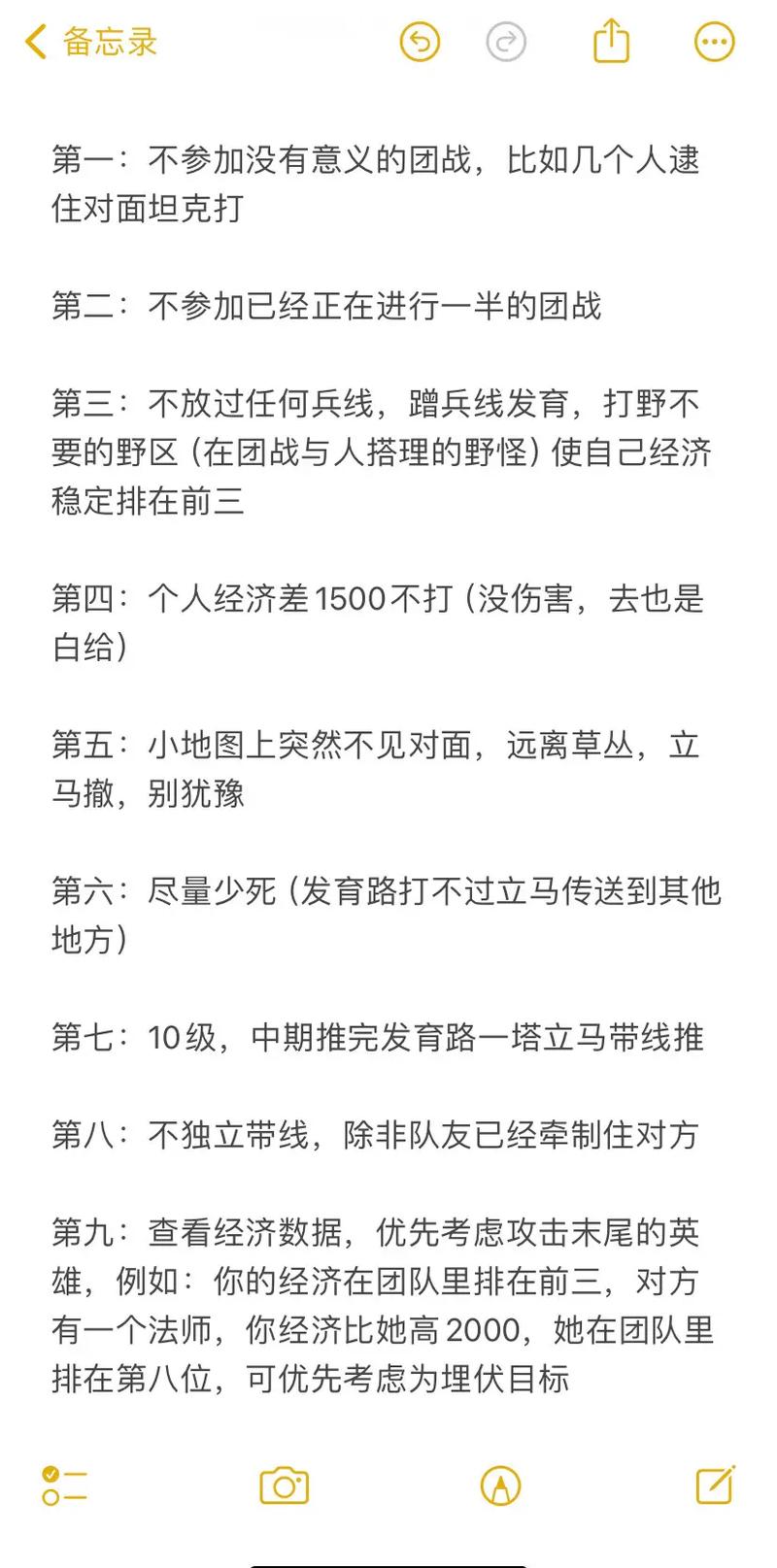Image resolution: width=777 pixels, height=1568 pixels.
Task: Open the more options menu
Action: pos(714,42)
